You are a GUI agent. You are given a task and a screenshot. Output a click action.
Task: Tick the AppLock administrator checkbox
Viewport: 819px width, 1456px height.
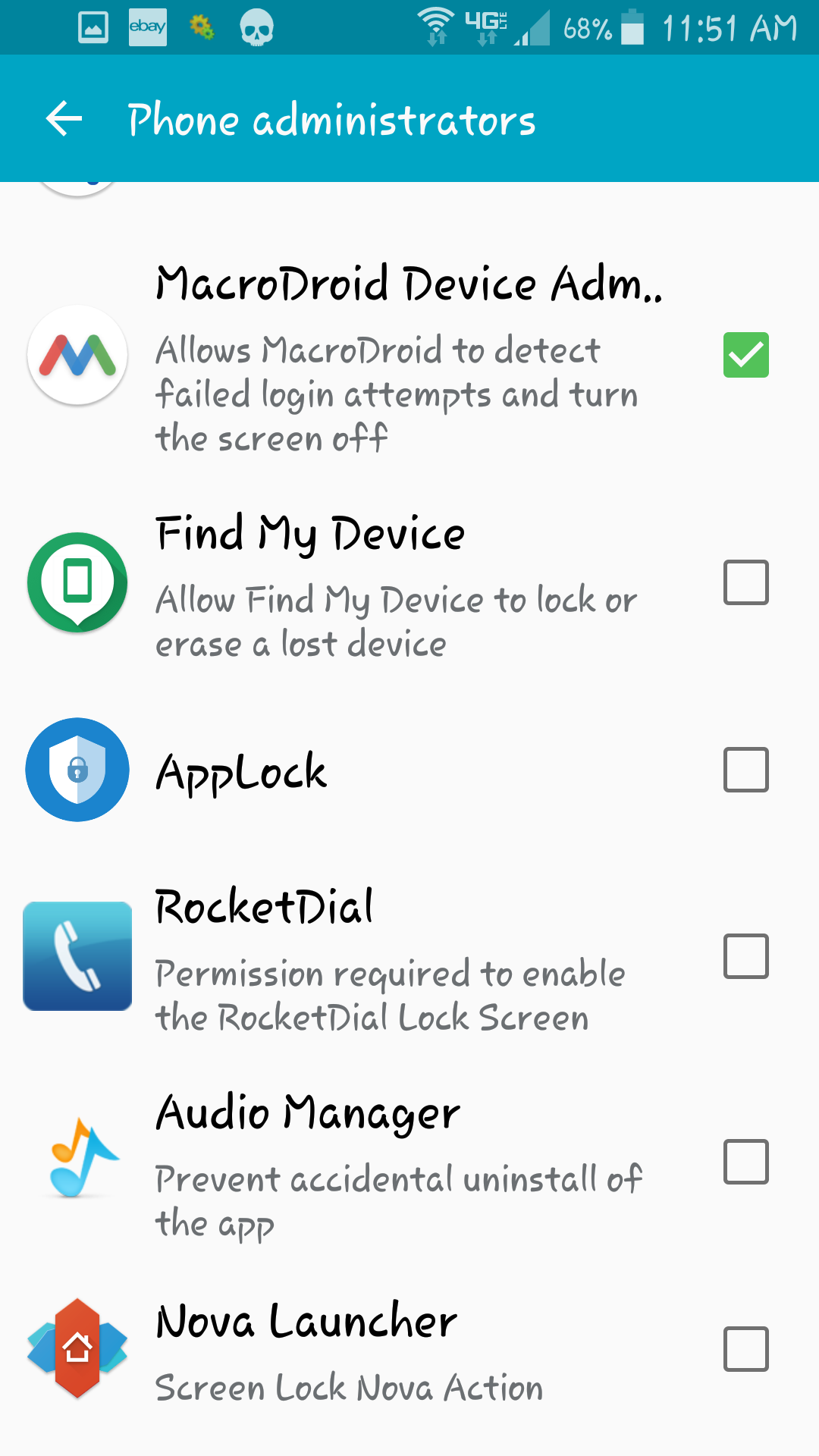[x=745, y=770]
